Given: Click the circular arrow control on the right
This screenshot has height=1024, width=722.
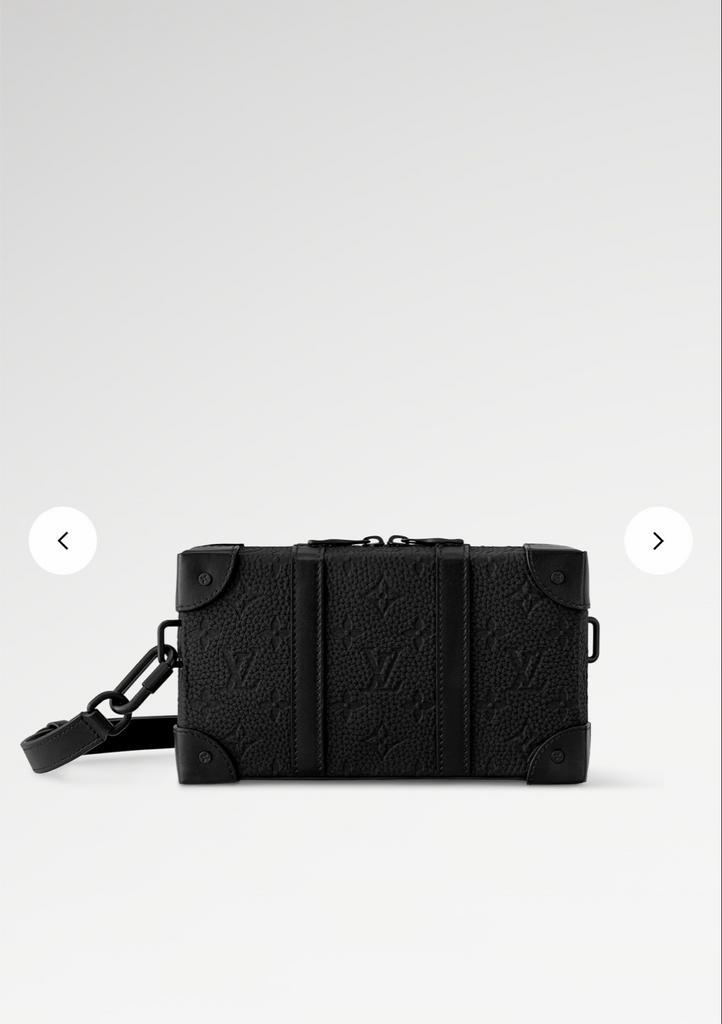Looking at the screenshot, I should pos(657,540).
